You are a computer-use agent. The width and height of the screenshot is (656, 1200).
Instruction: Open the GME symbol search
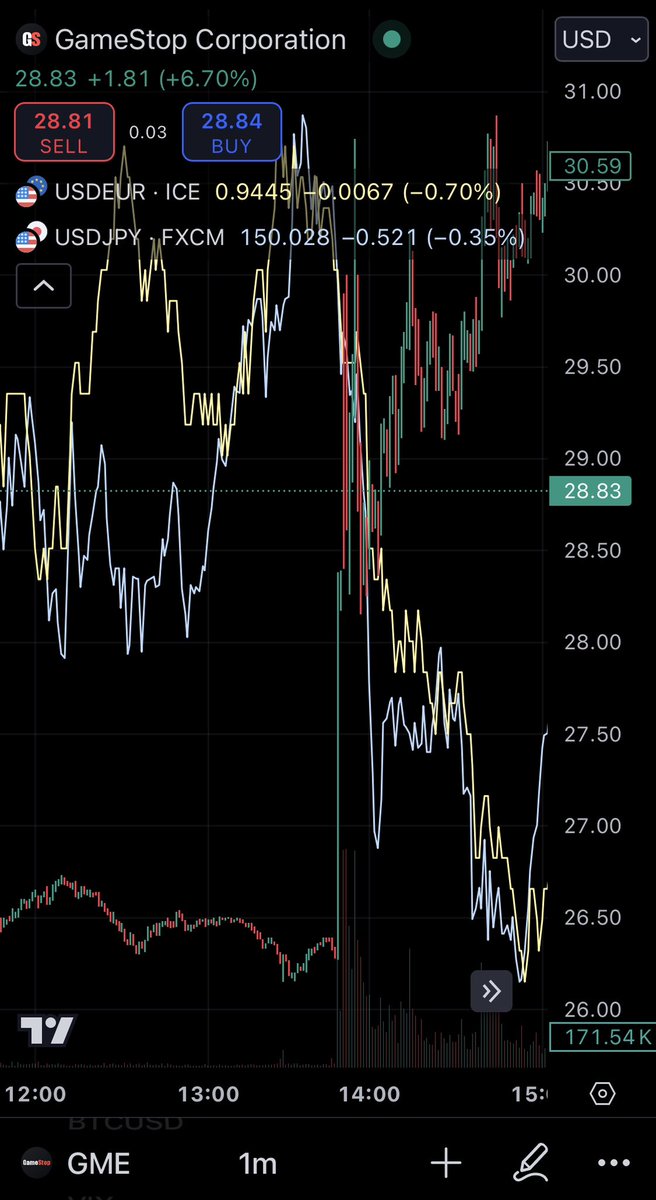pos(78,1164)
